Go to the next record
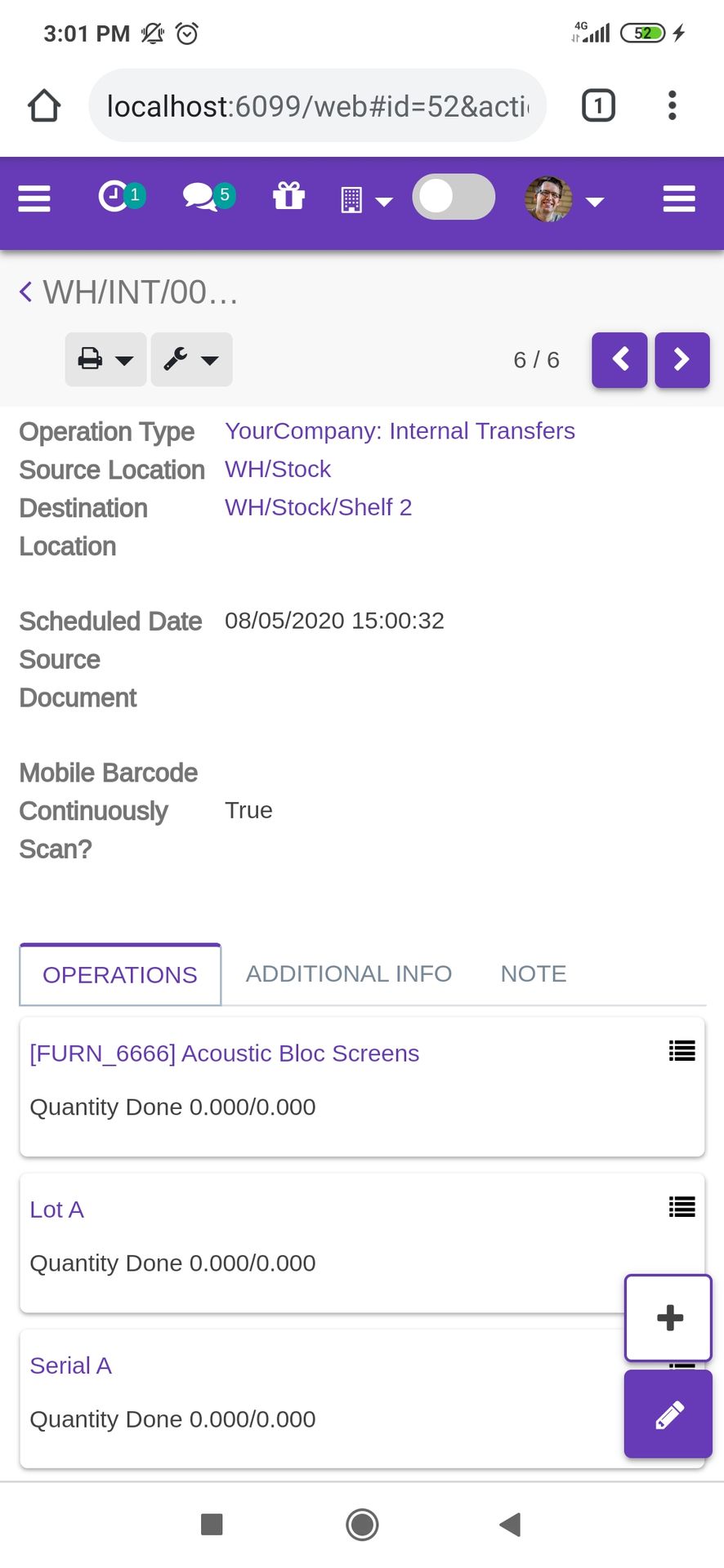 [682, 359]
